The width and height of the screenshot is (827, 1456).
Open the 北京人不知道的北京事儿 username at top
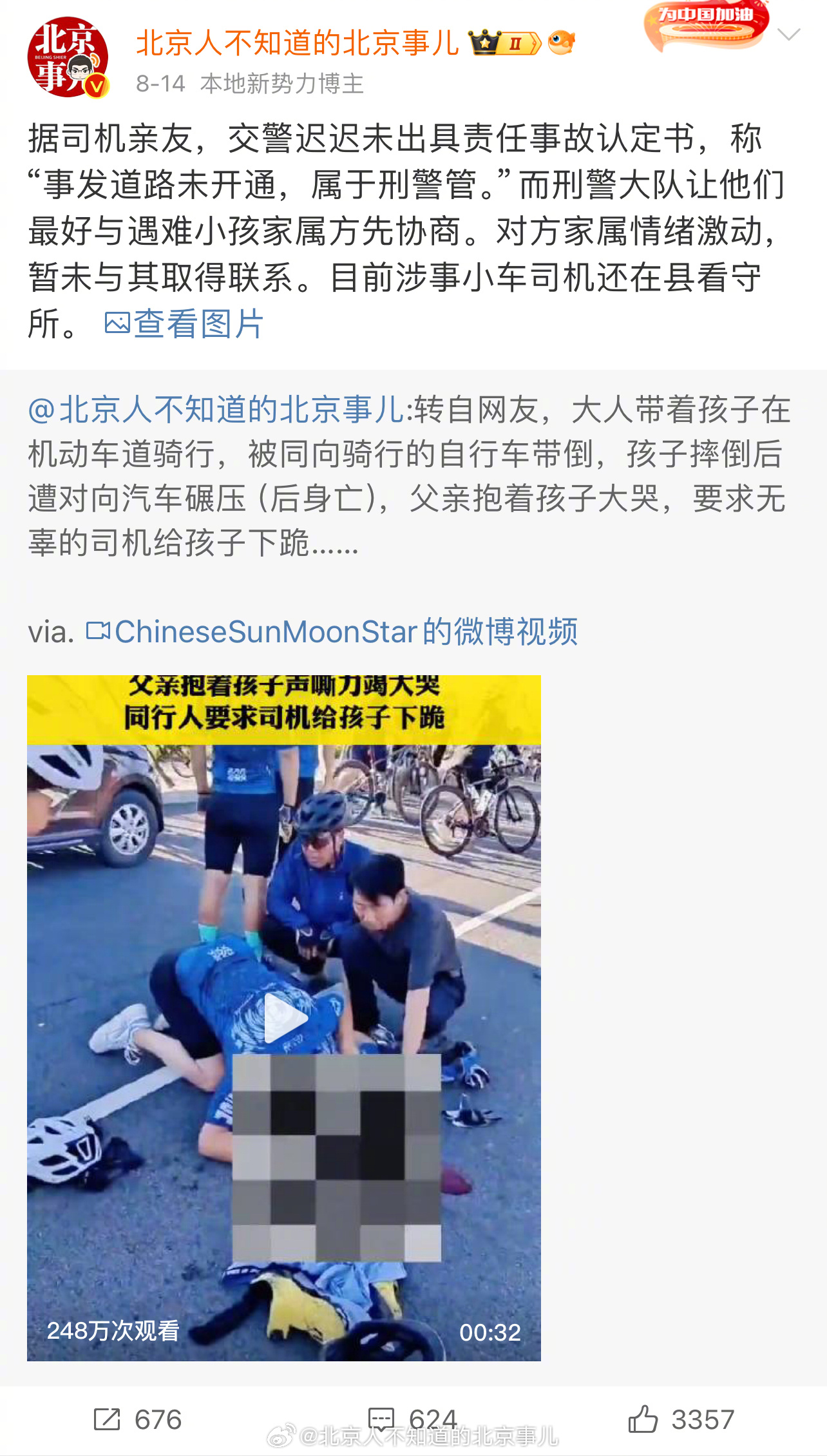click(x=298, y=43)
